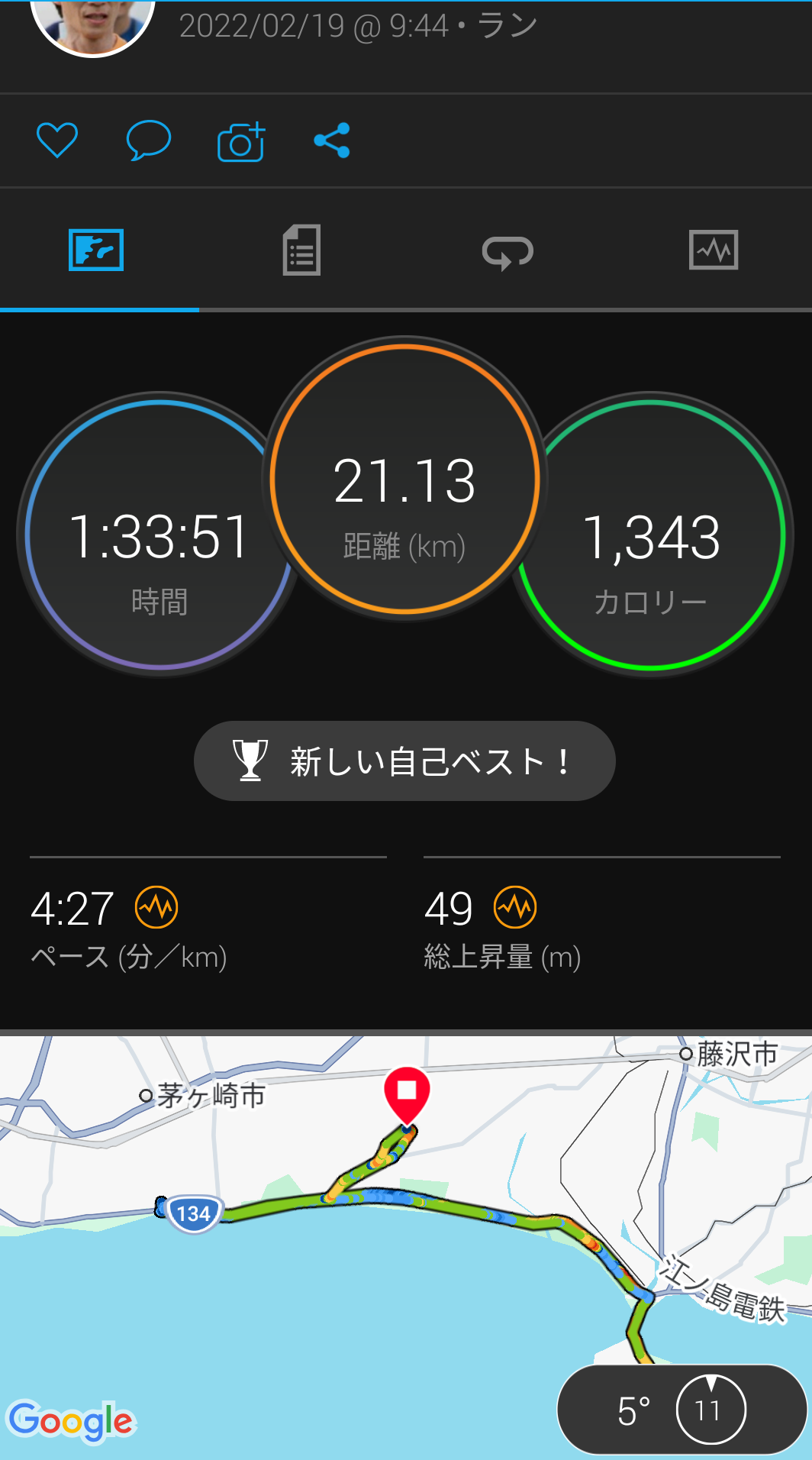
Task: View elevation insight next to 49
Action: (x=515, y=908)
